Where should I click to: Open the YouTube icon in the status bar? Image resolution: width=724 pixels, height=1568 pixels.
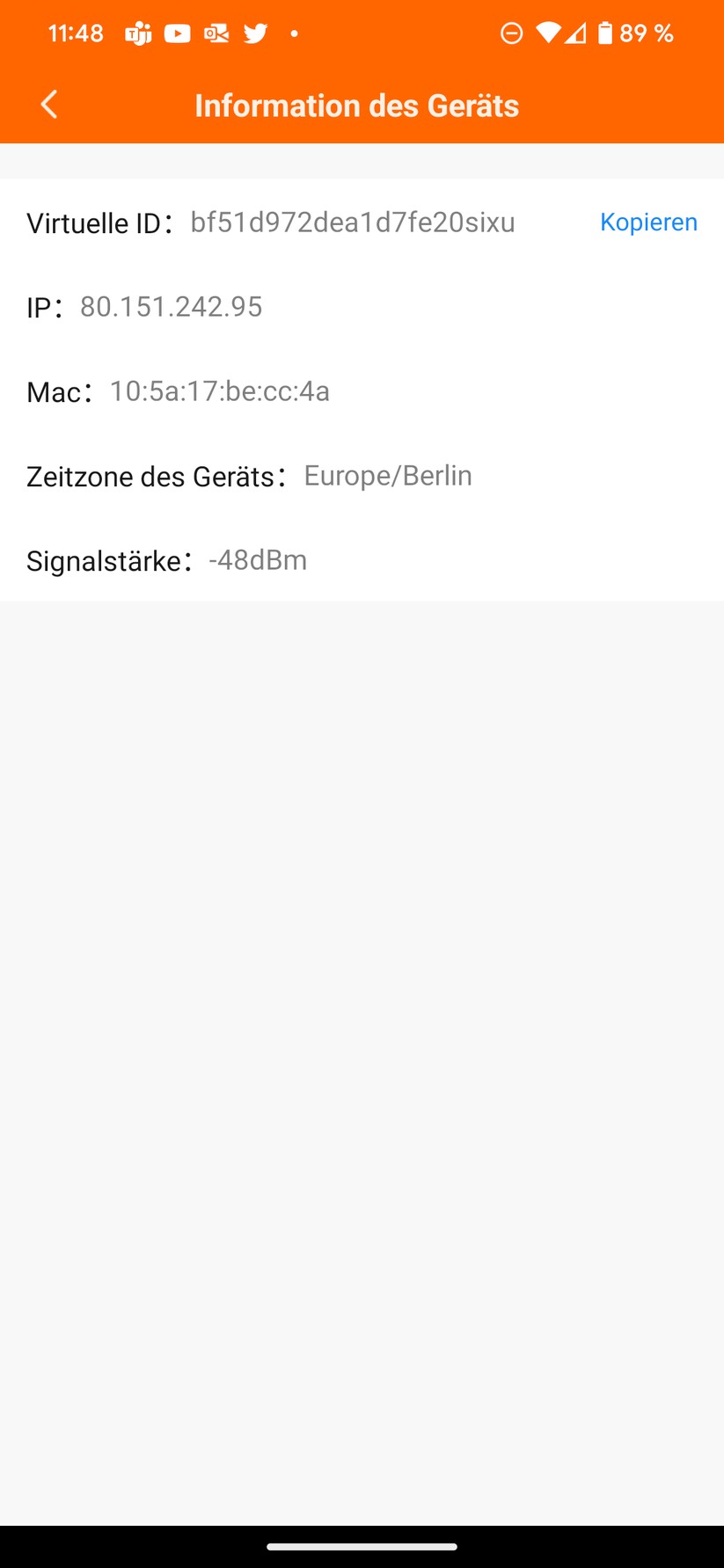pos(178,33)
